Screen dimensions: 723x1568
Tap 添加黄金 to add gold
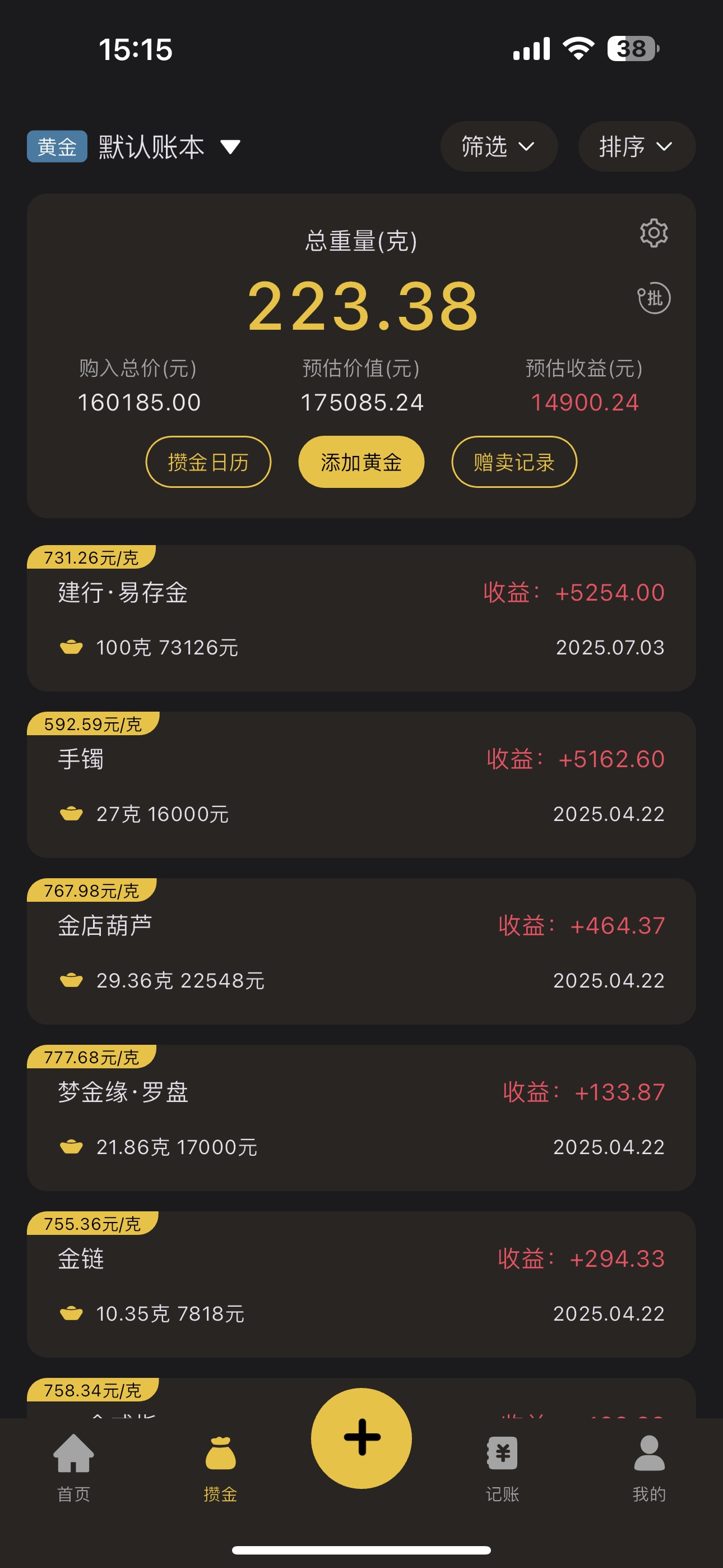pos(361,462)
